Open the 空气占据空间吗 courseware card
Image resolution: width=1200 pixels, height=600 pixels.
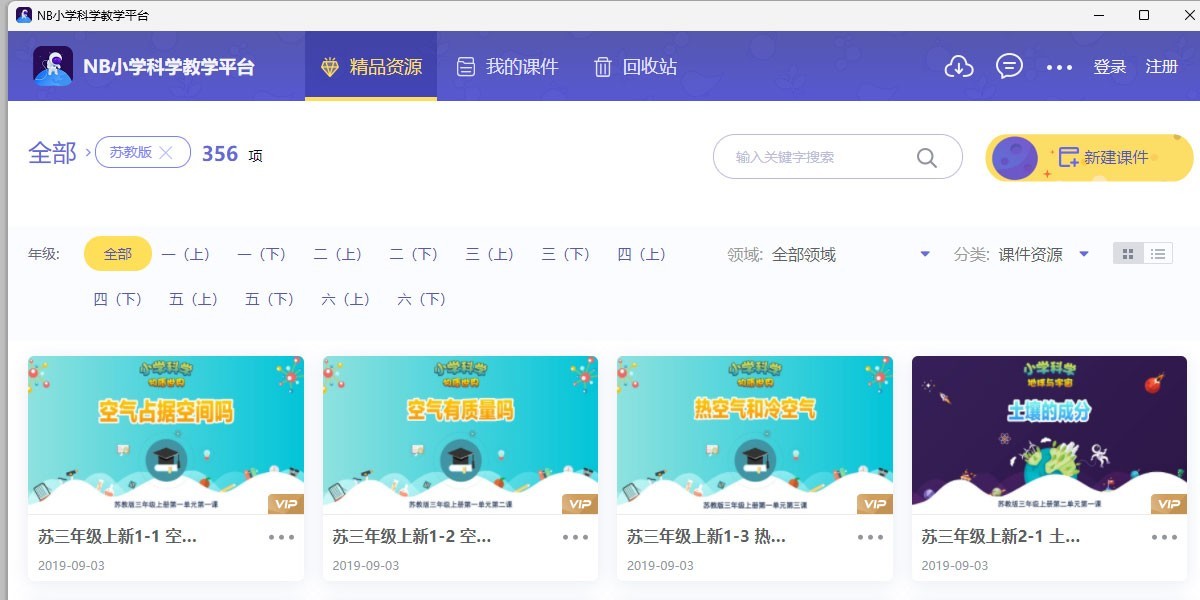(x=166, y=435)
